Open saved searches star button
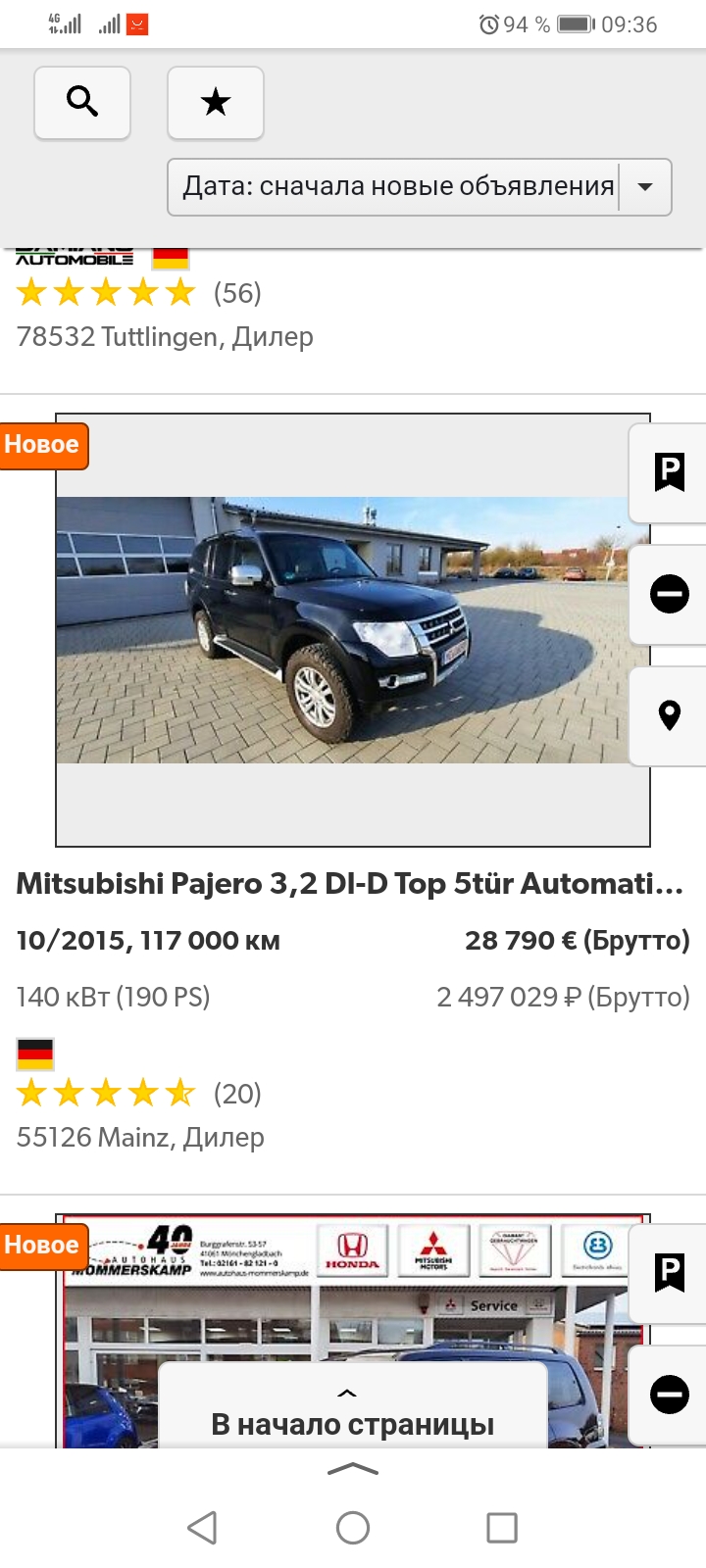 click(216, 102)
